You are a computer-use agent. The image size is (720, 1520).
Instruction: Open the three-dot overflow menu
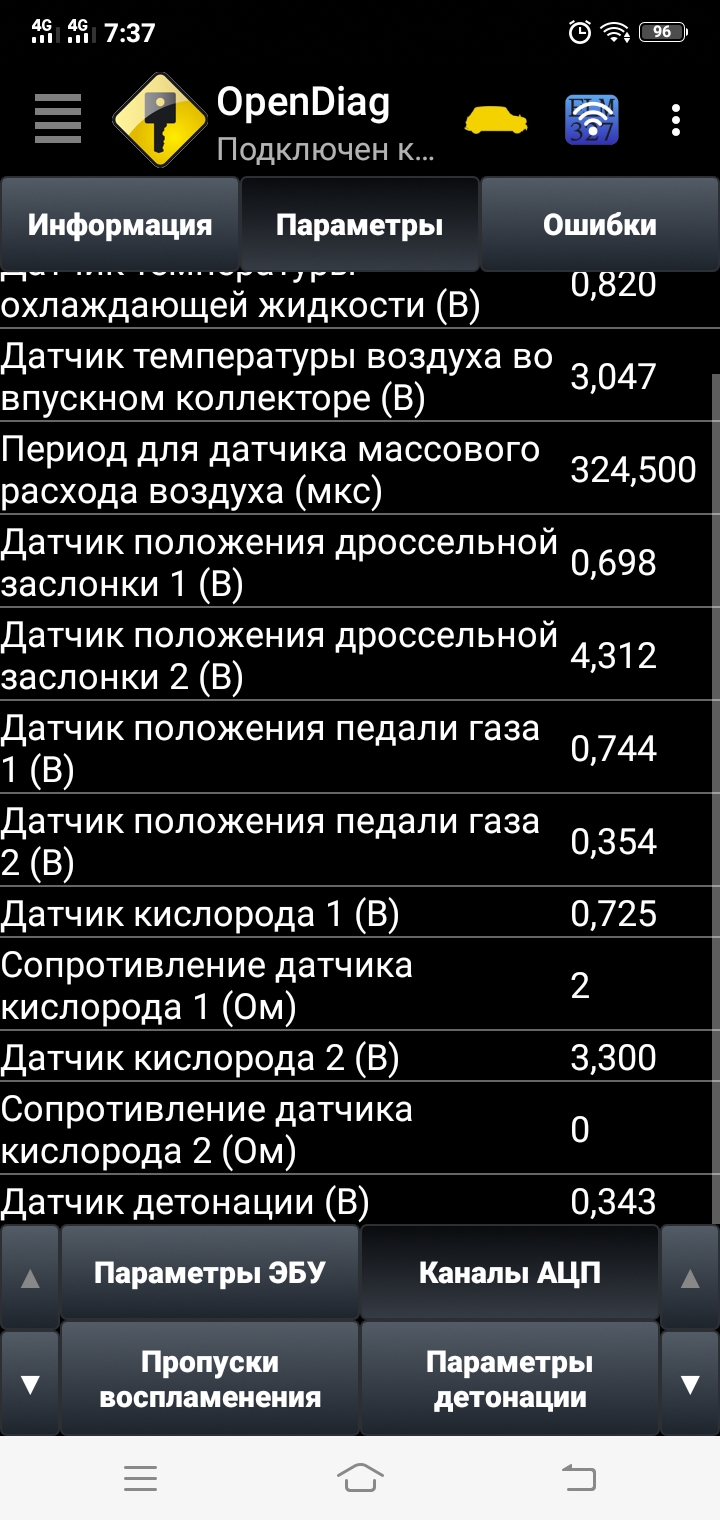tap(677, 120)
